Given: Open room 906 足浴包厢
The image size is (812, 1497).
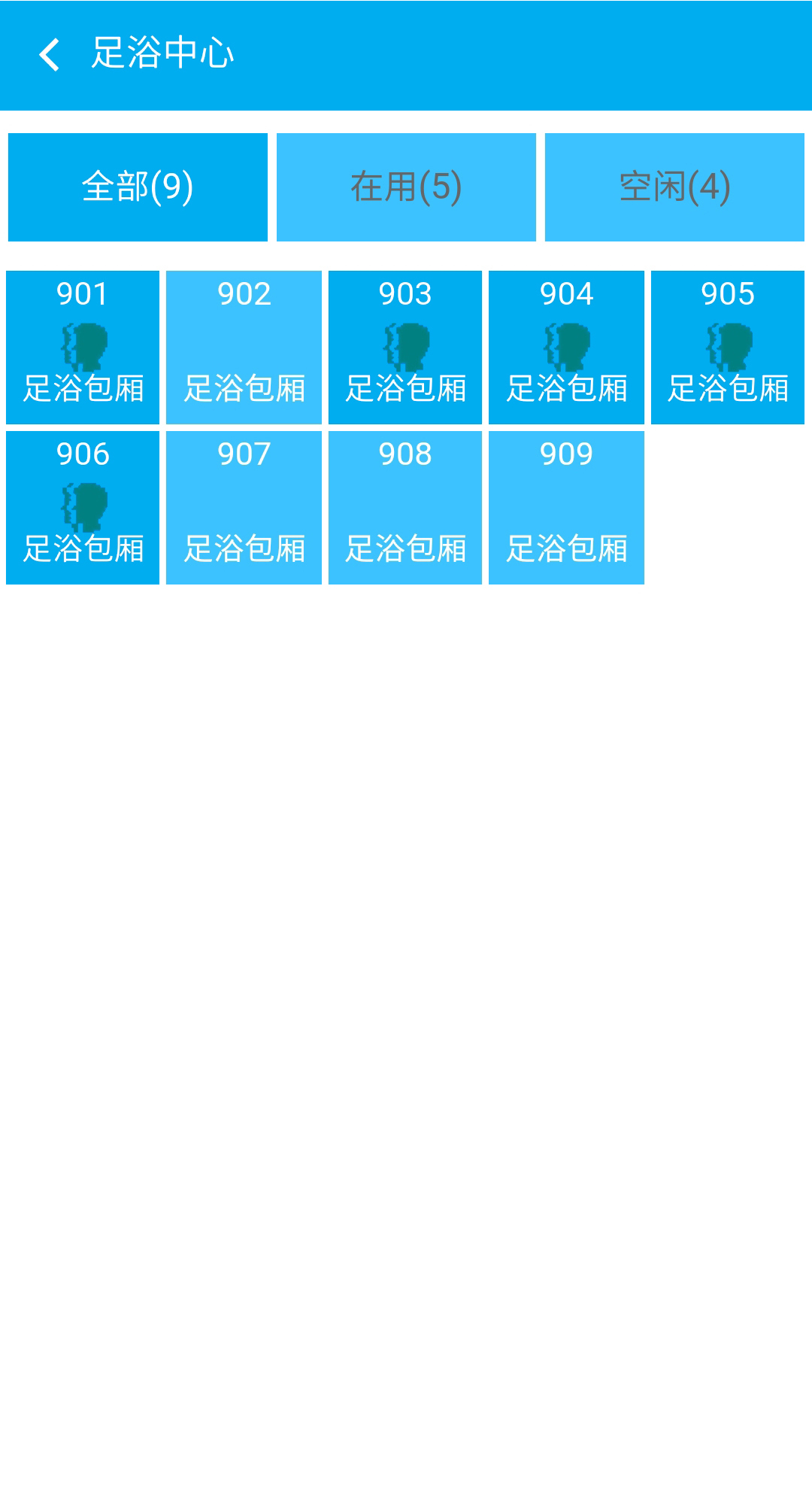Looking at the screenshot, I should click(83, 507).
